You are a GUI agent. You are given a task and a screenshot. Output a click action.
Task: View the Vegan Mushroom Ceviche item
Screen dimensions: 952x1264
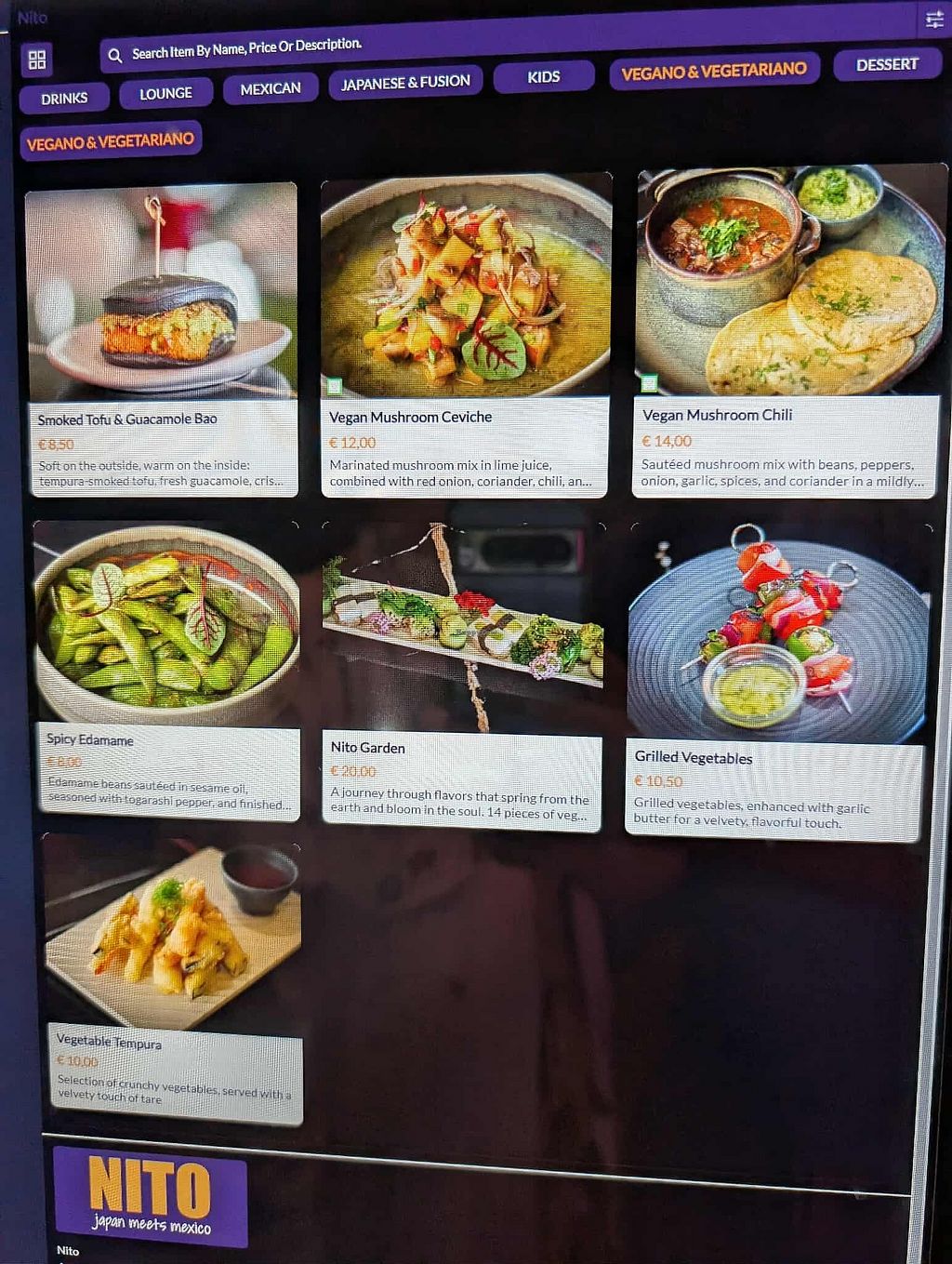465,335
